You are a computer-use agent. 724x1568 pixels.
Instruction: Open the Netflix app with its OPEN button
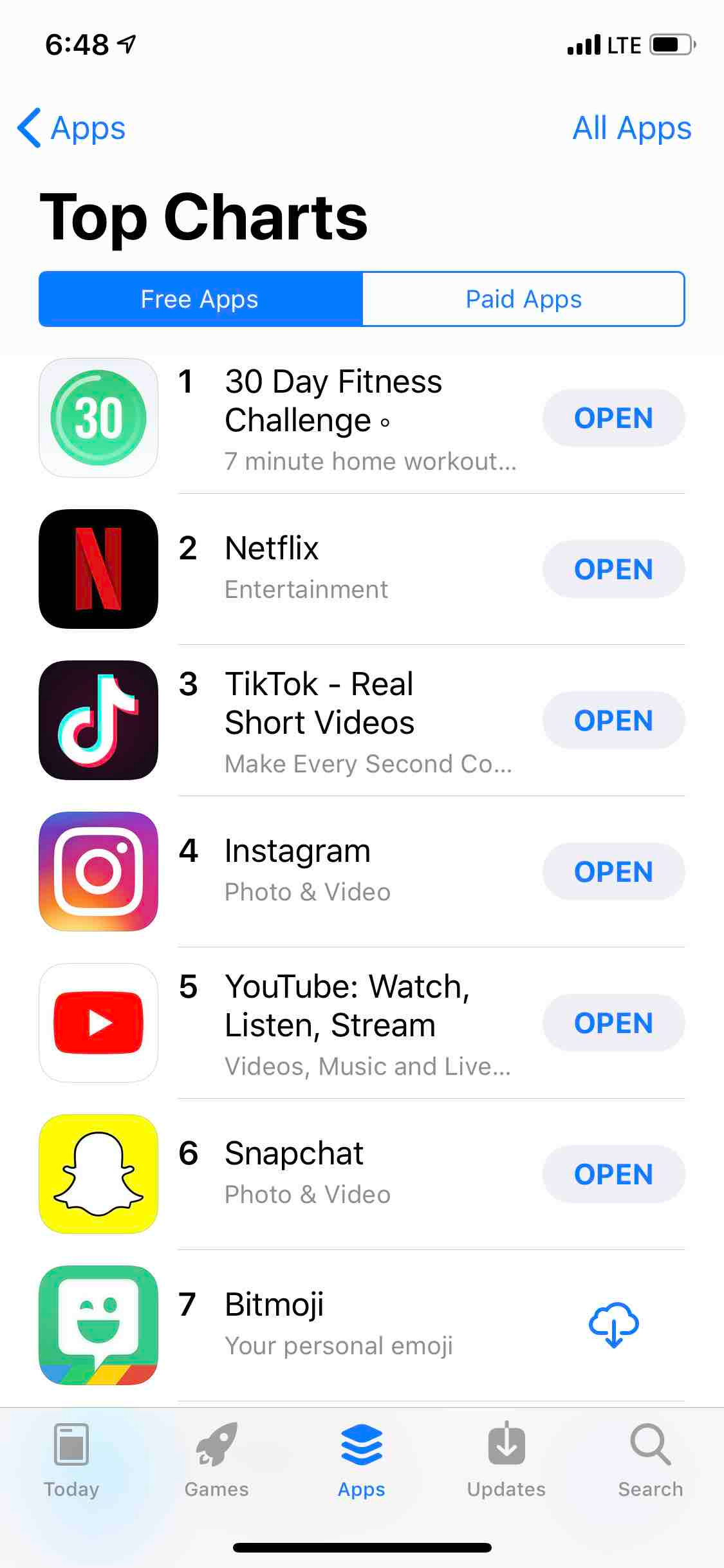[613, 569]
